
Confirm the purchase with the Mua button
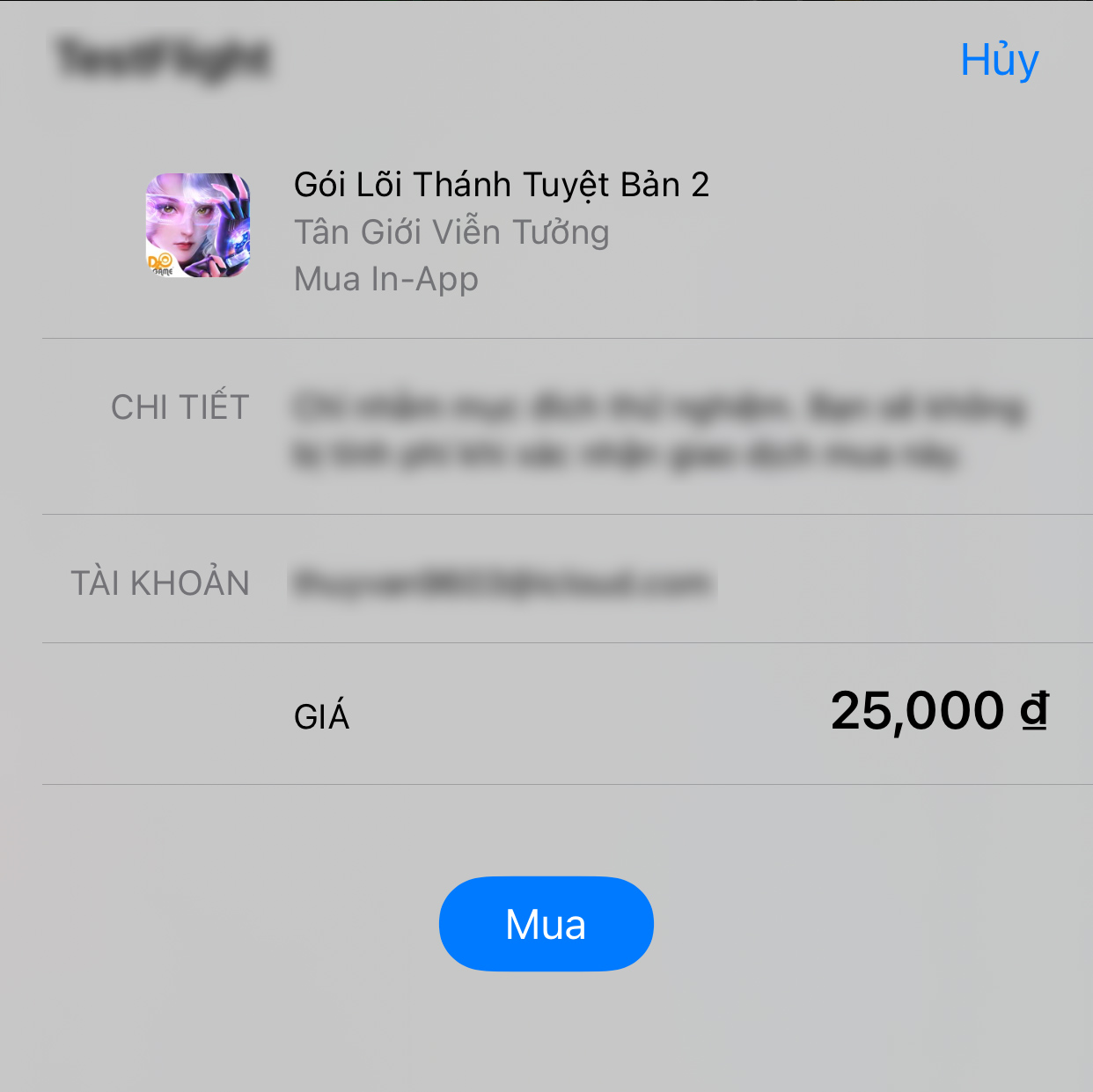click(546, 924)
